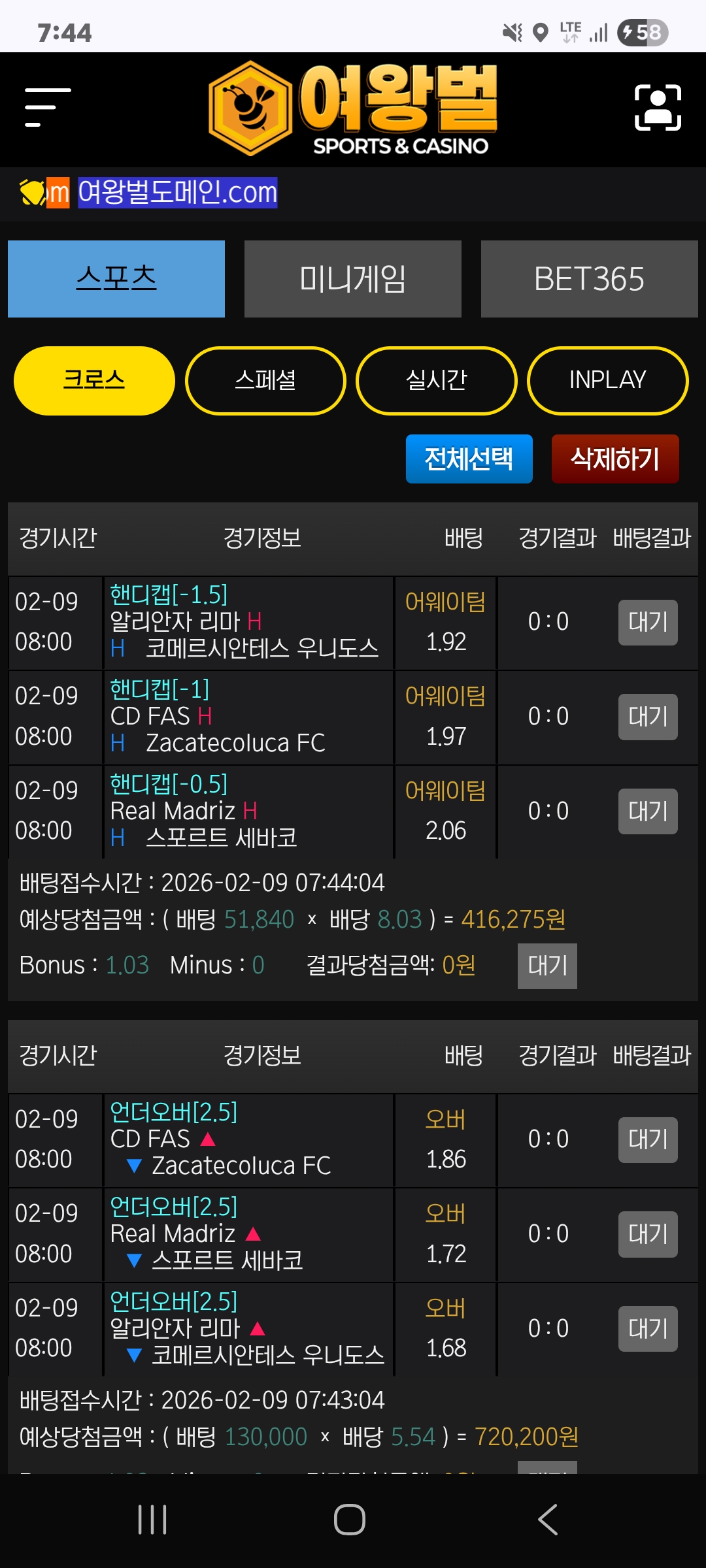
Task: Click 대기 on the first bet result row
Action: (647, 622)
